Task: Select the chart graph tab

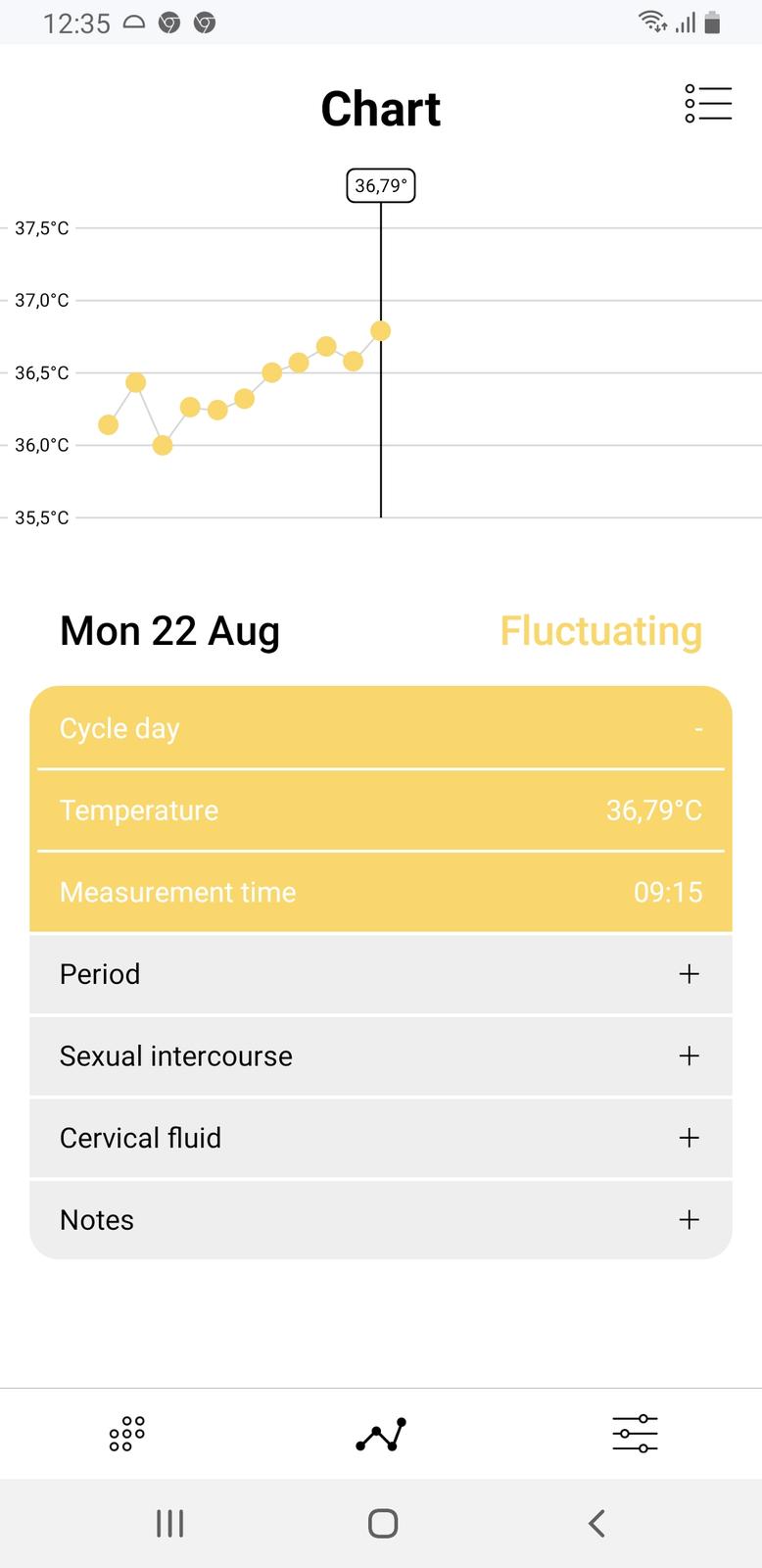Action: (x=381, y=1434)
